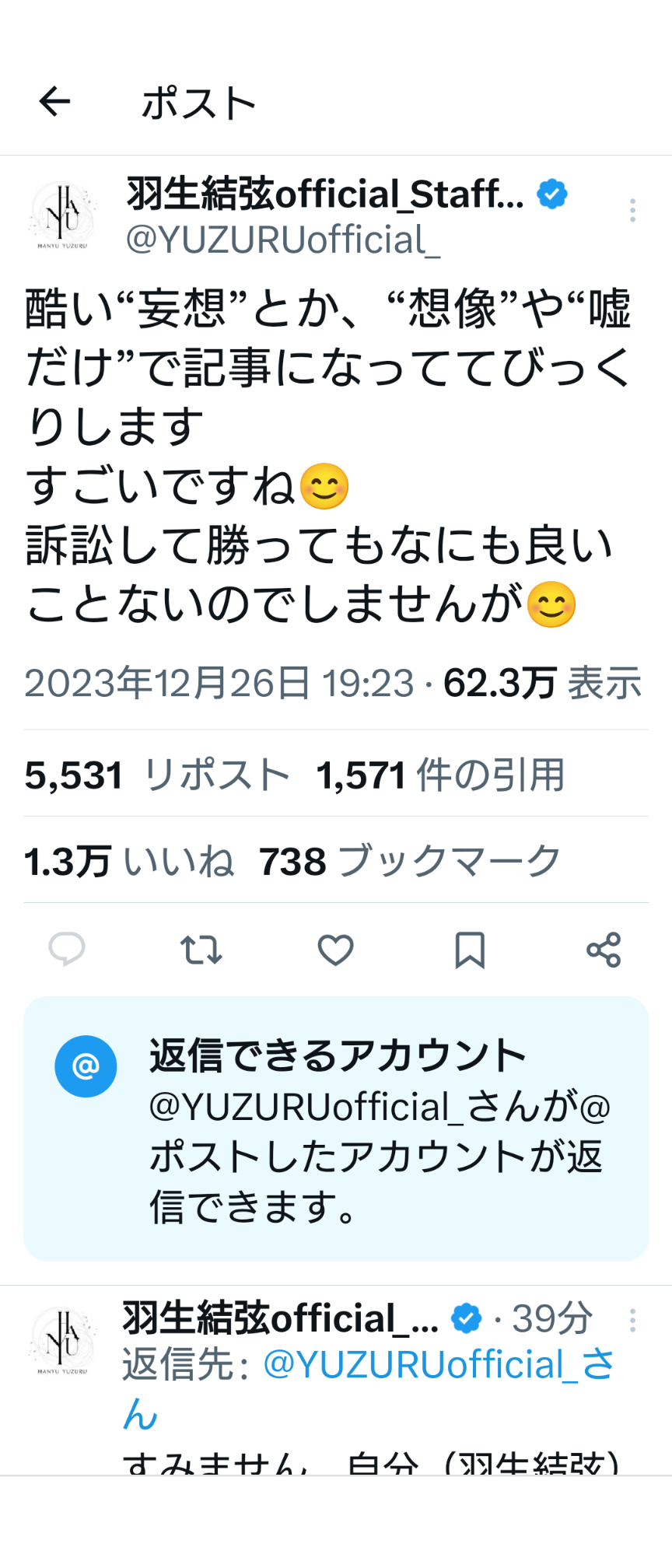Open the main post's overflow menu
The height and width of the screenshot is (1568, 672).
[x=632, y=210]
